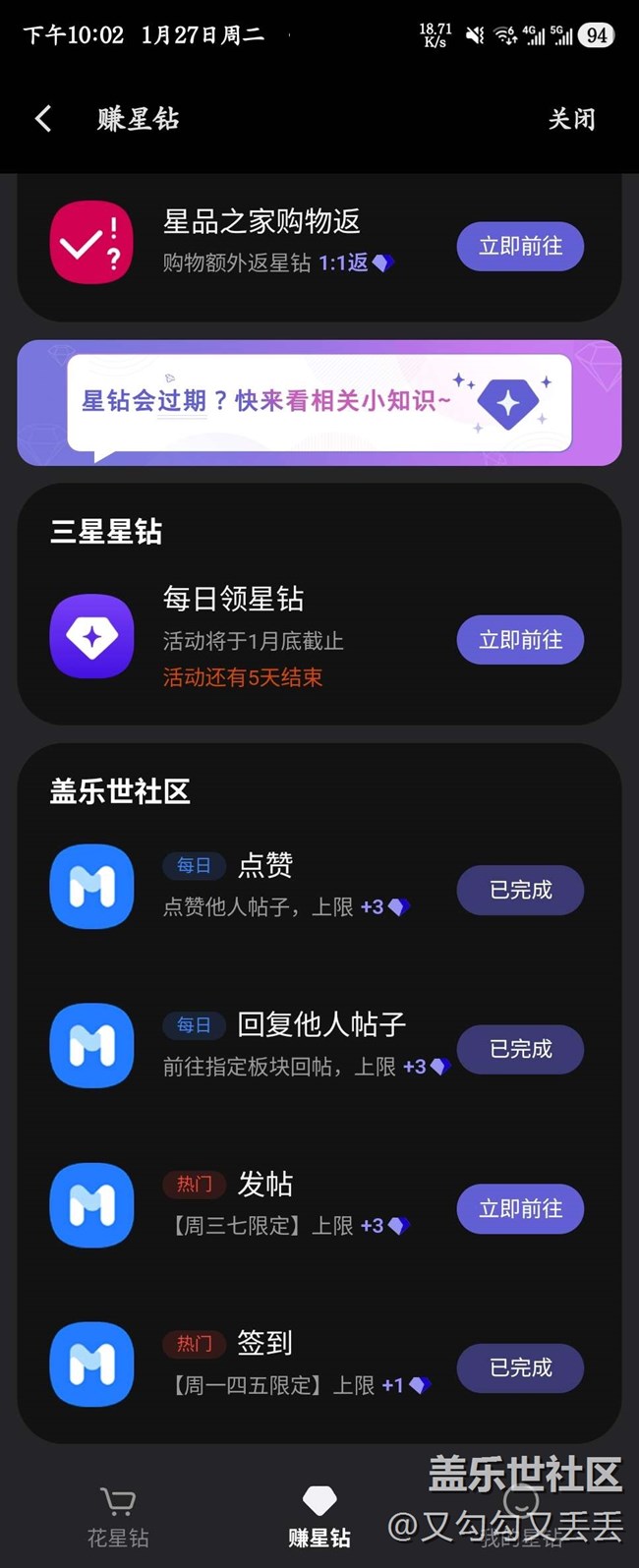Tap 立即前往 for 每日领星钻
Image resolution: width=639 pixels, height=1568 pixels.
click(520, 640)
